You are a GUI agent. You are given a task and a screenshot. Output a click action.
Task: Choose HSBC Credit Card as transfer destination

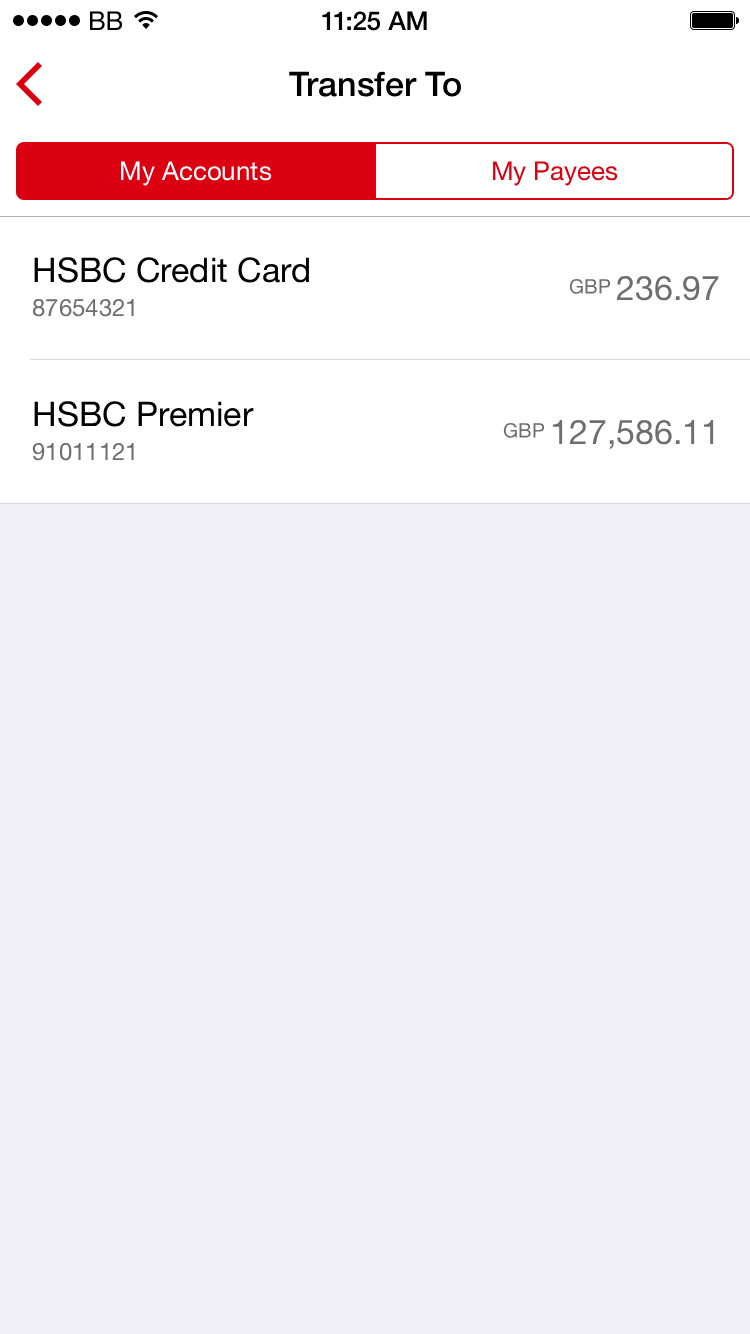[x=375, y=288]
